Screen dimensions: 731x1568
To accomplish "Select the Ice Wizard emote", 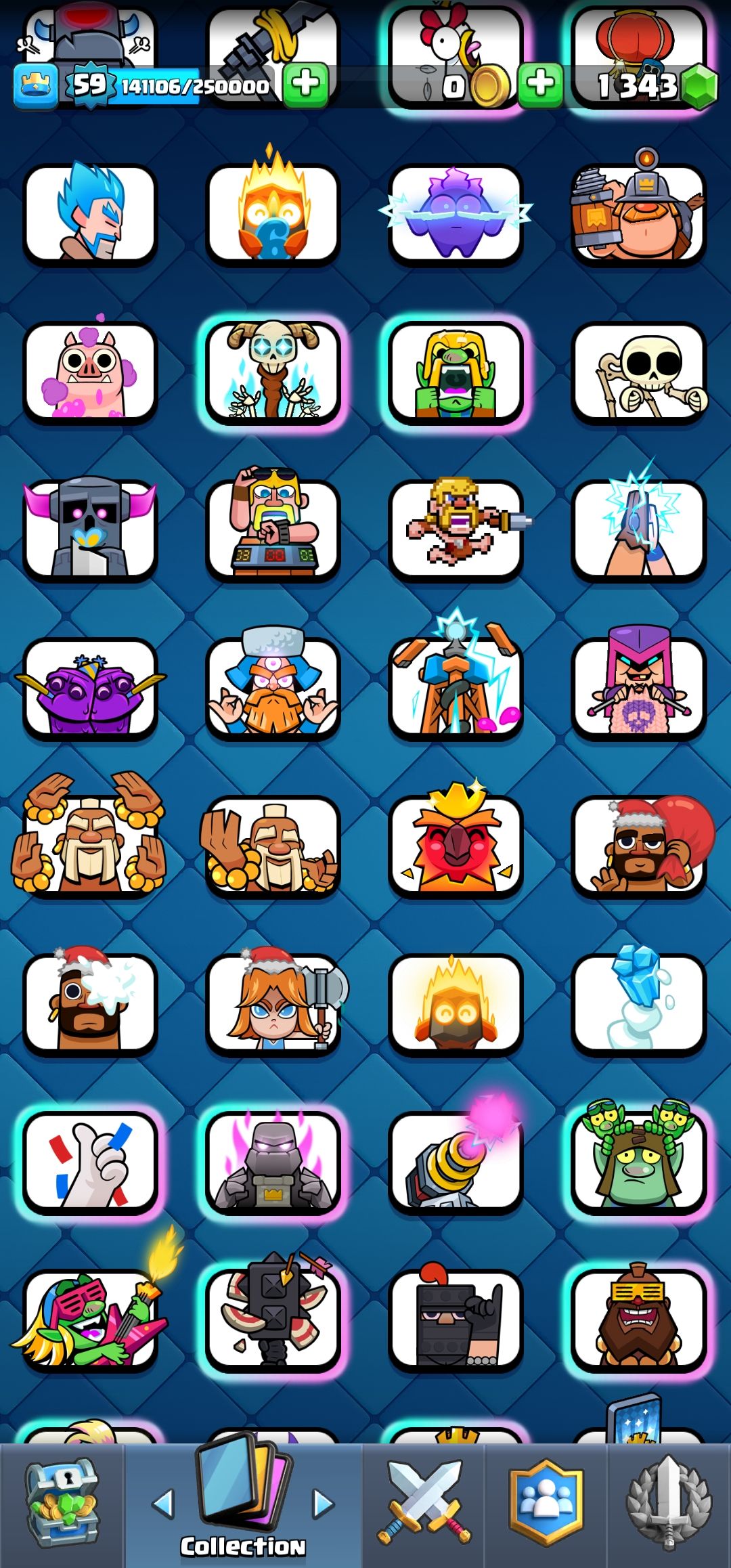I will coord(91,214).
